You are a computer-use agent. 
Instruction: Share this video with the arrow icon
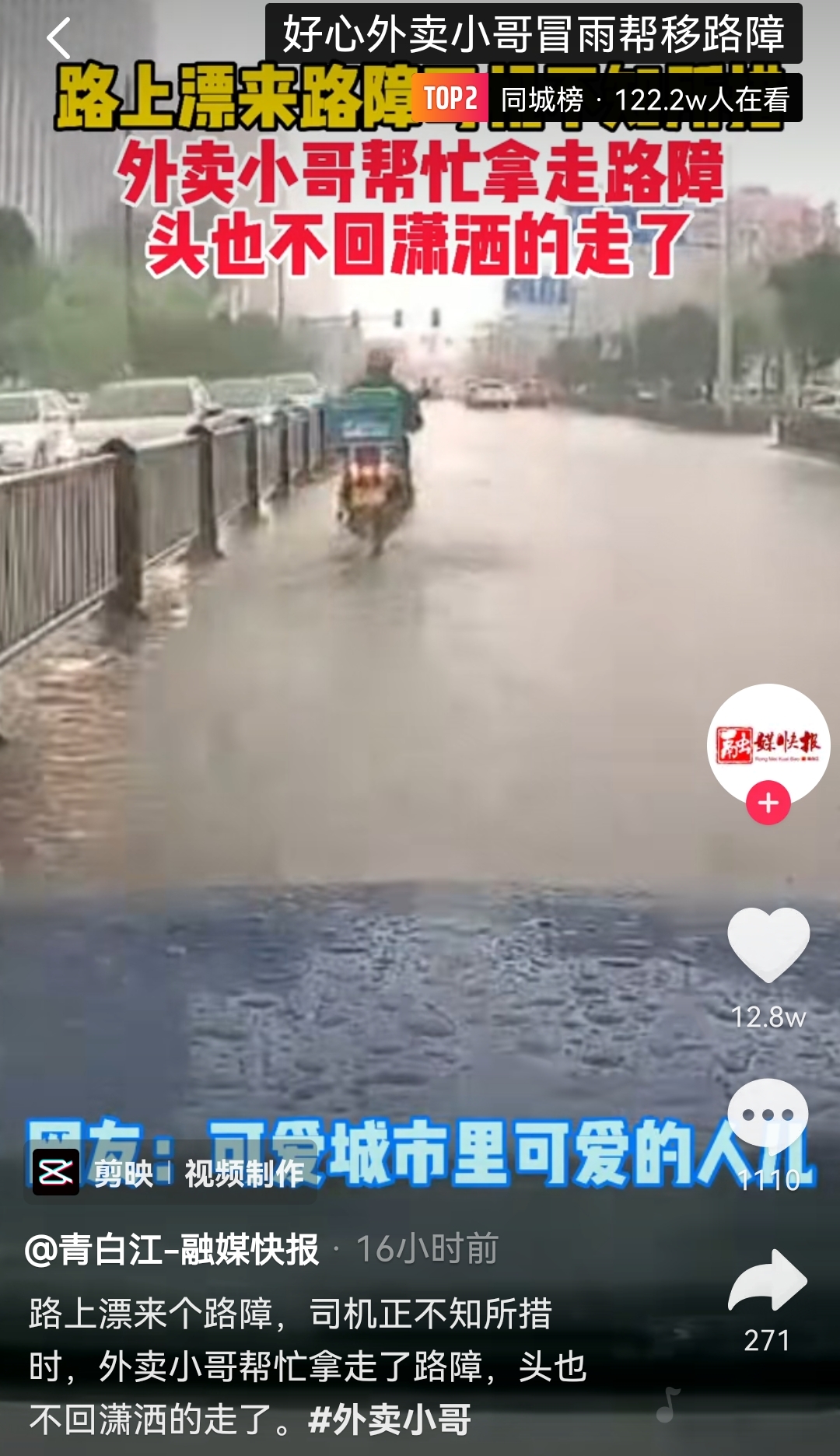(x=768, y=1281)
